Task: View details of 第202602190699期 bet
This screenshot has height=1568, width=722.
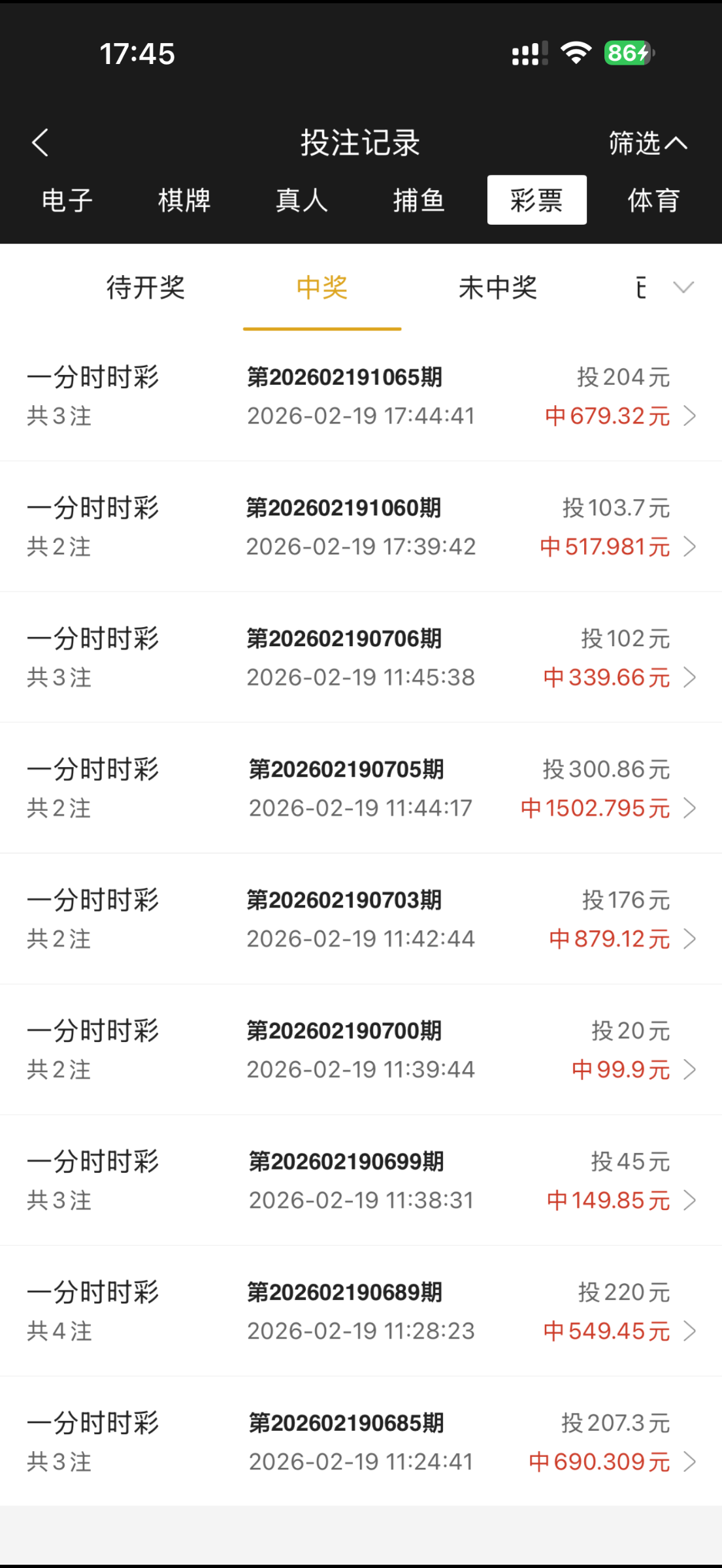Action: [x=361, y=1180]
